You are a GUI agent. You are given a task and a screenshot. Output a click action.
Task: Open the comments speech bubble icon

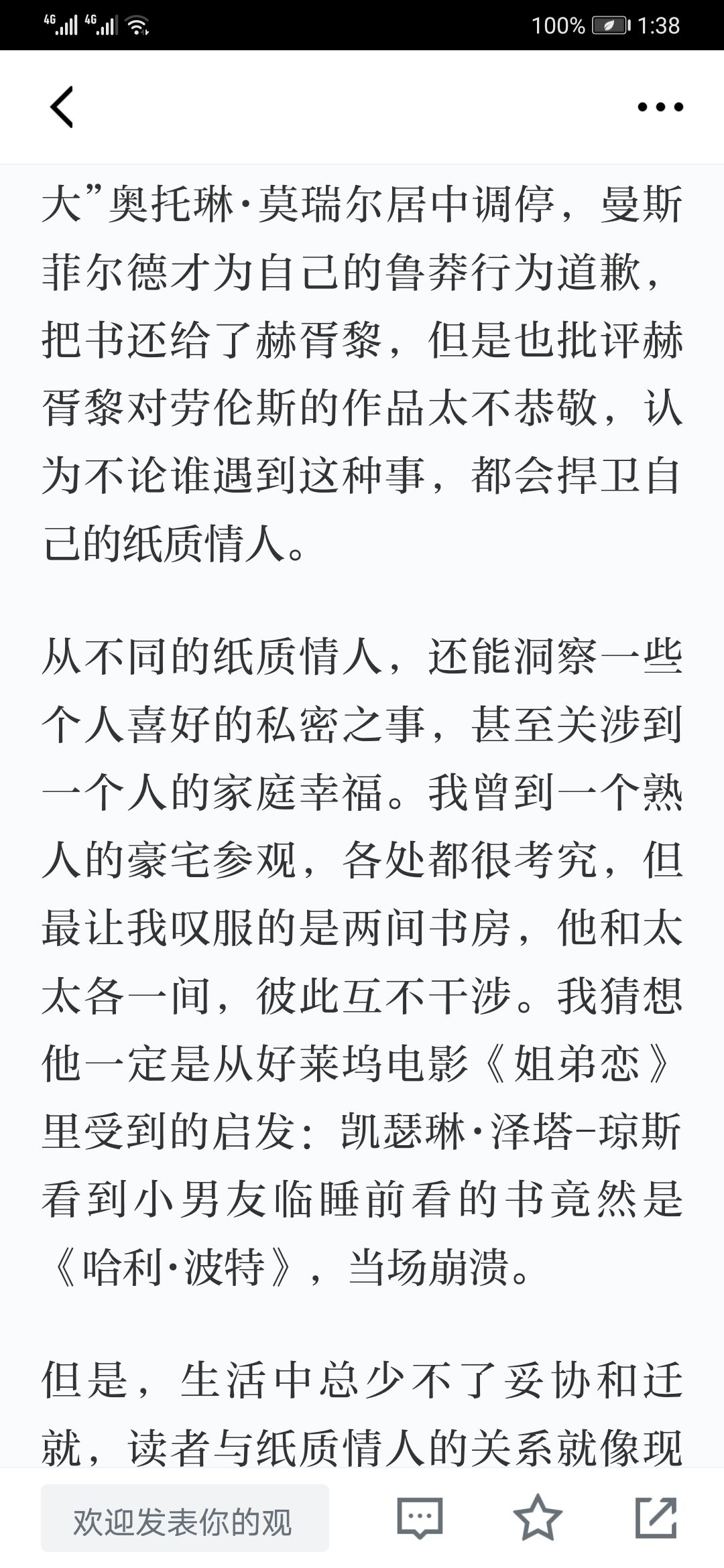pyautogui.click(x=420, y=1518)
